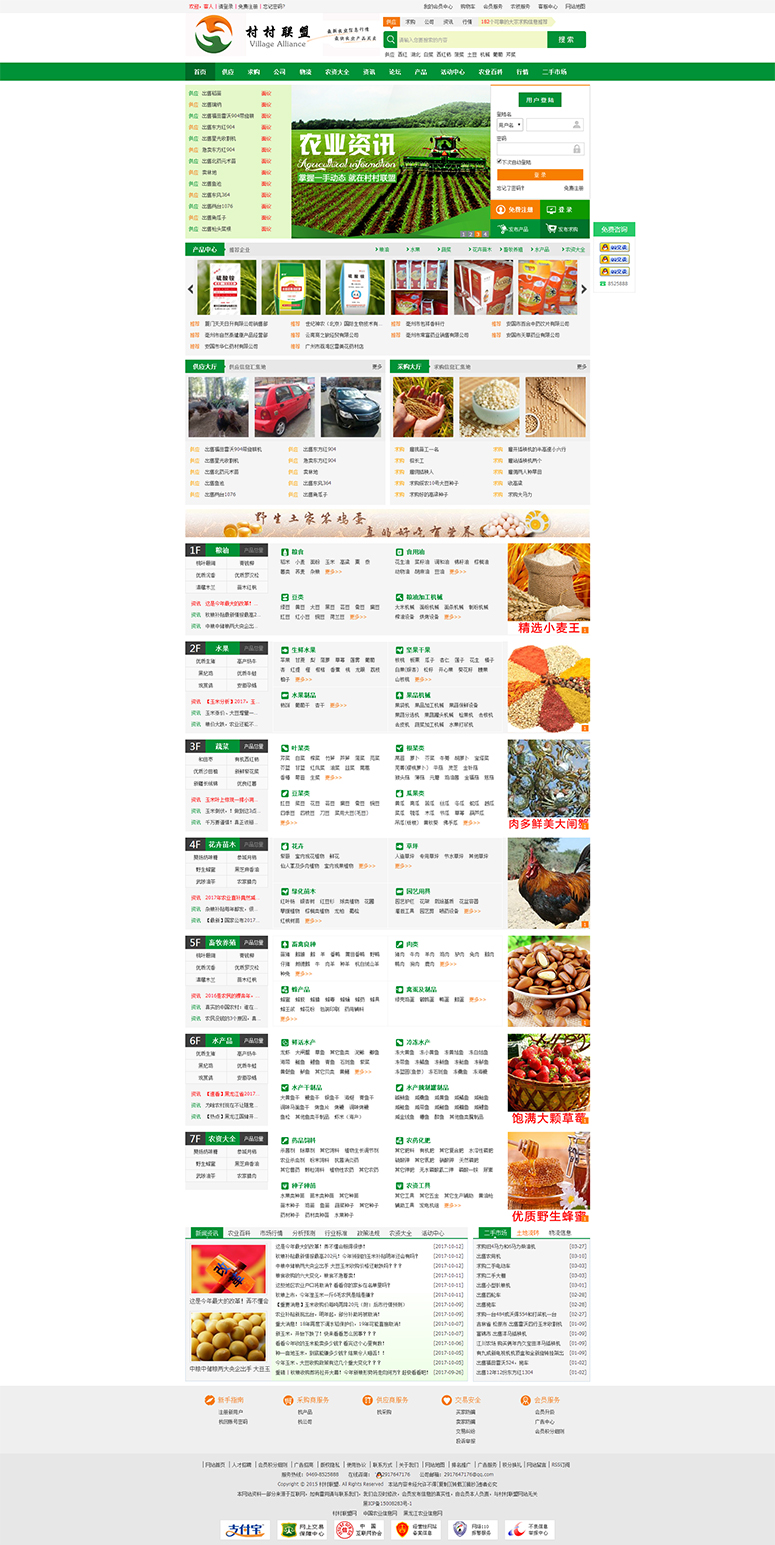Tap the orange 登录 login button

tap(540, 174)
